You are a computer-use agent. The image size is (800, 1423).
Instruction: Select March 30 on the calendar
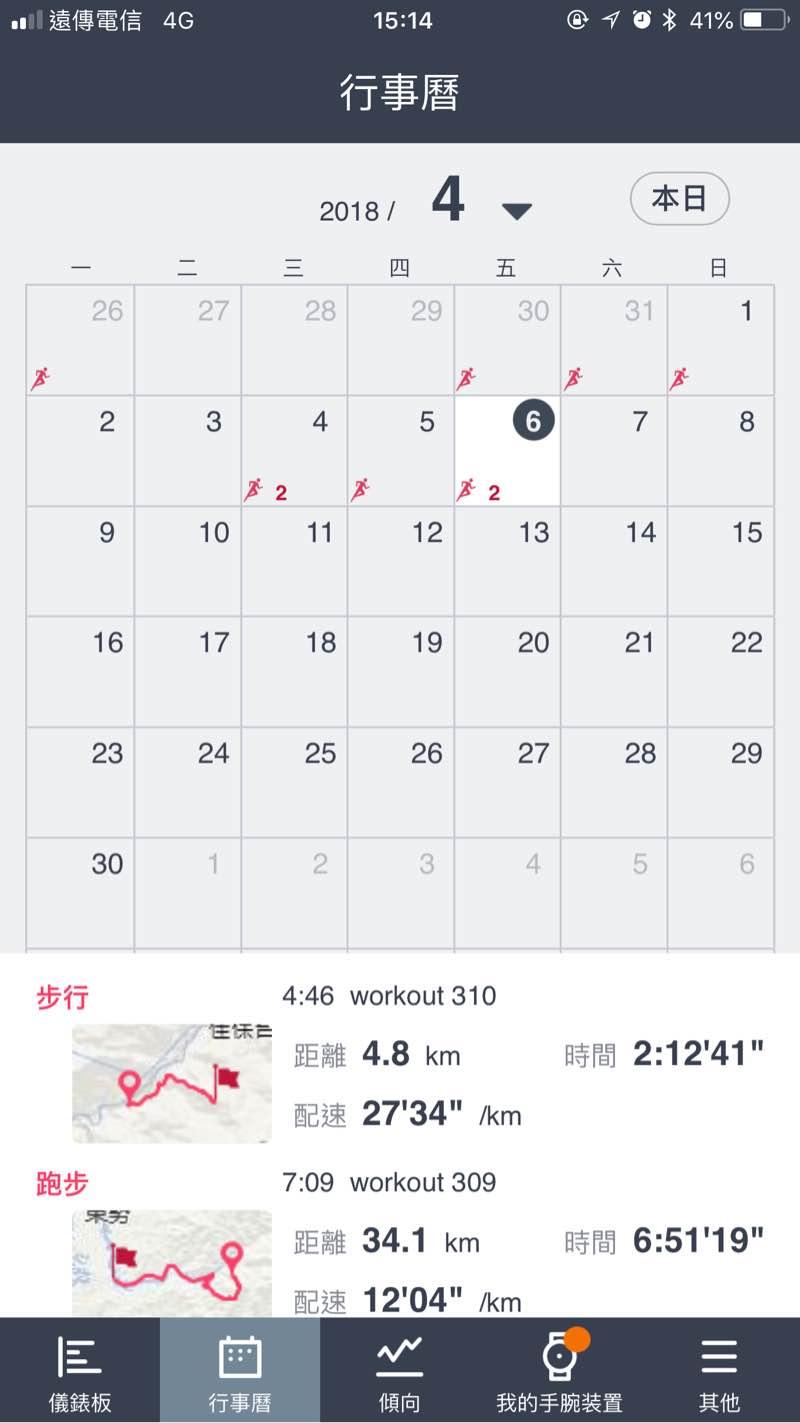click(x=507, y=340)
